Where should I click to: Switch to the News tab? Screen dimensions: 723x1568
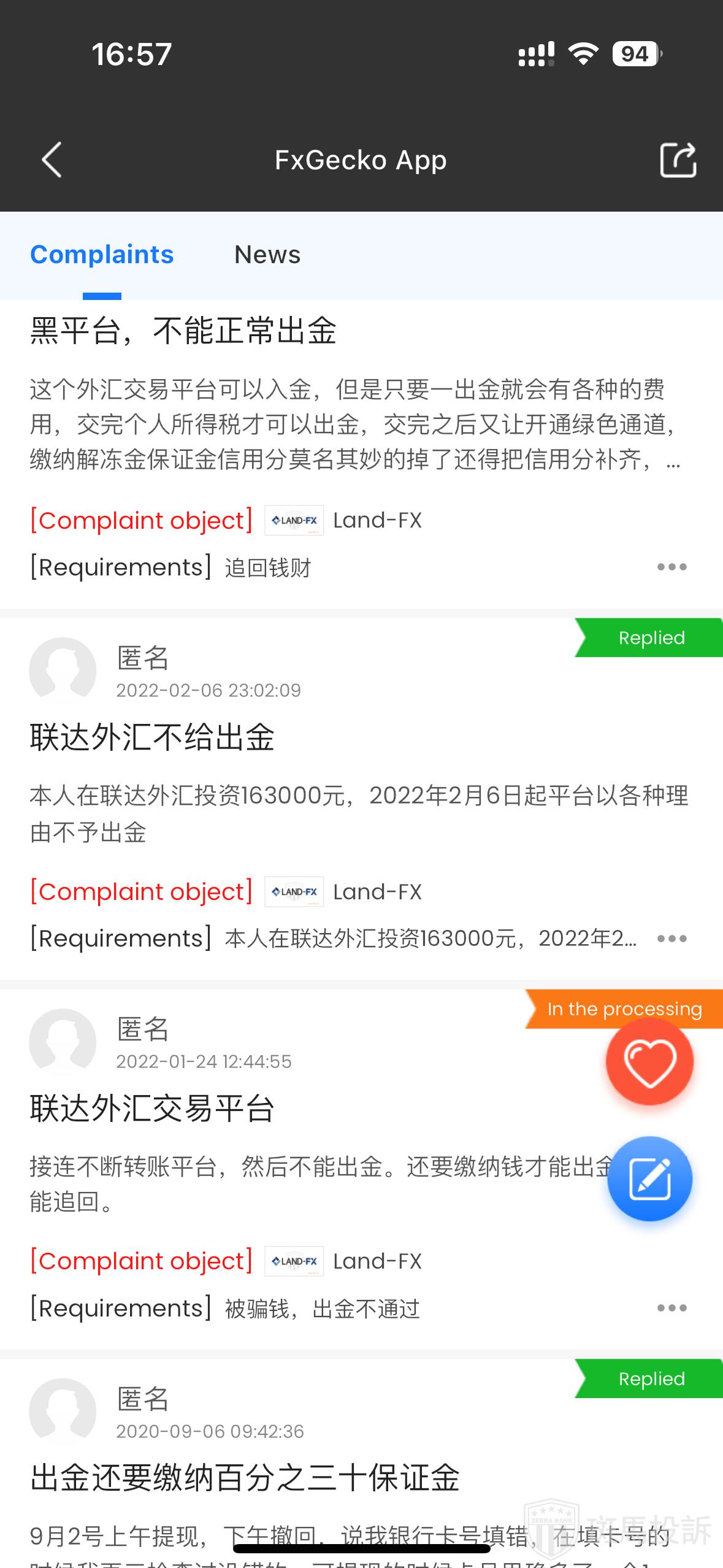pyautogui.click(x=267, y=255)
